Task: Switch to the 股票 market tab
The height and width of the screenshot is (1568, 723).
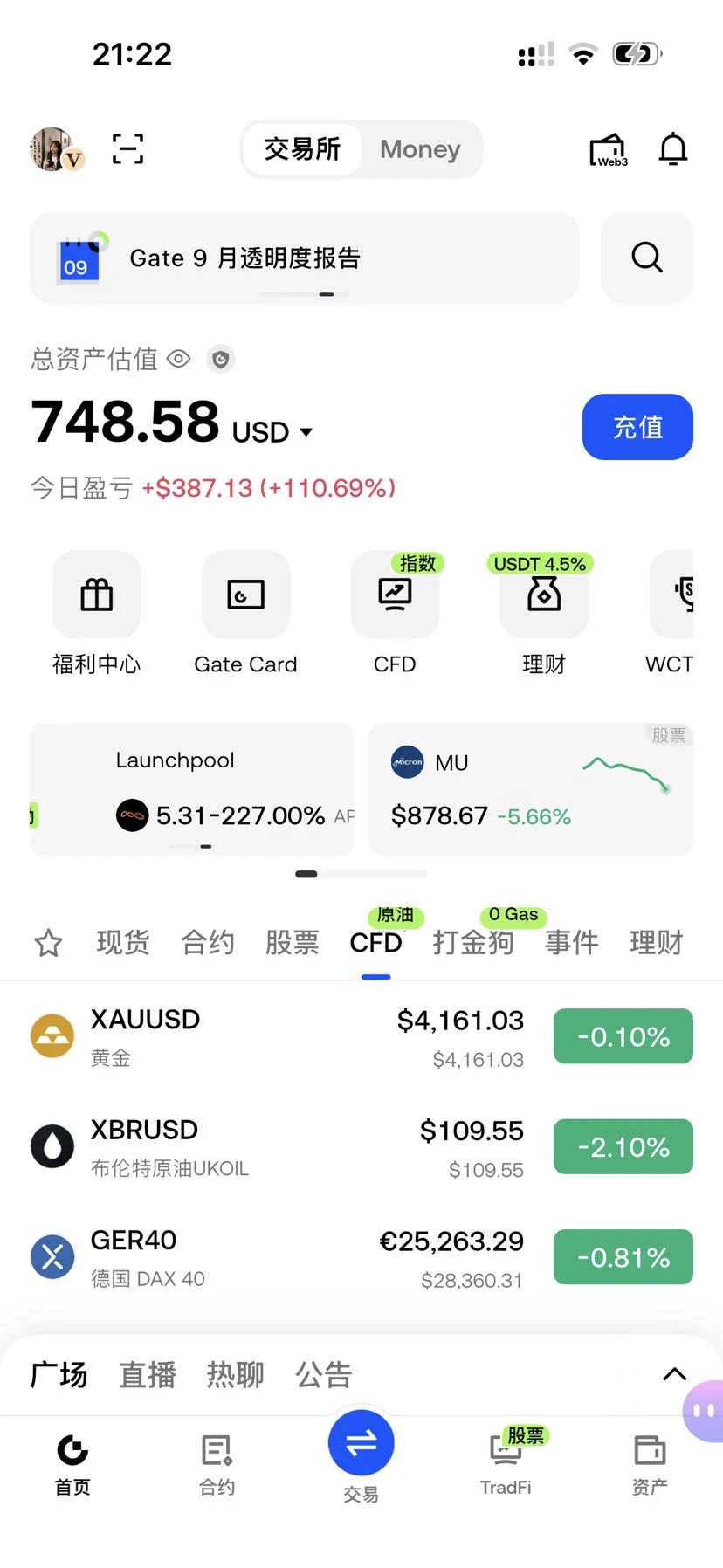Action: point(292,943)
